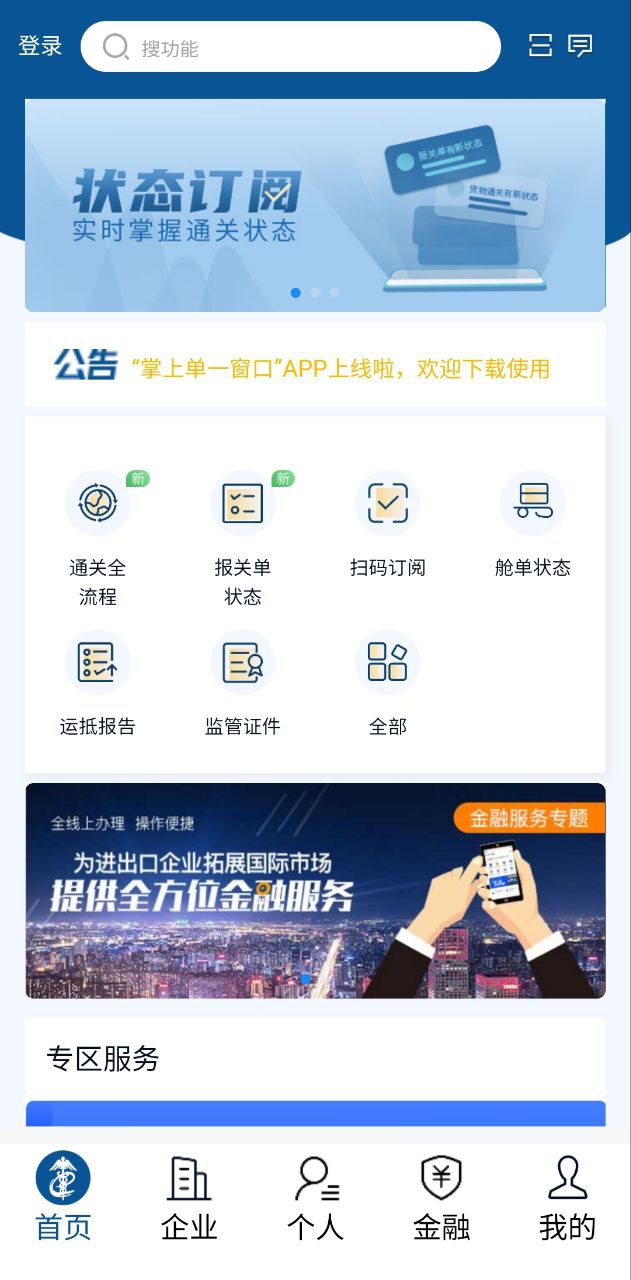
Task: Open the 搜功能 search box
Action: (x=290, y=47)
